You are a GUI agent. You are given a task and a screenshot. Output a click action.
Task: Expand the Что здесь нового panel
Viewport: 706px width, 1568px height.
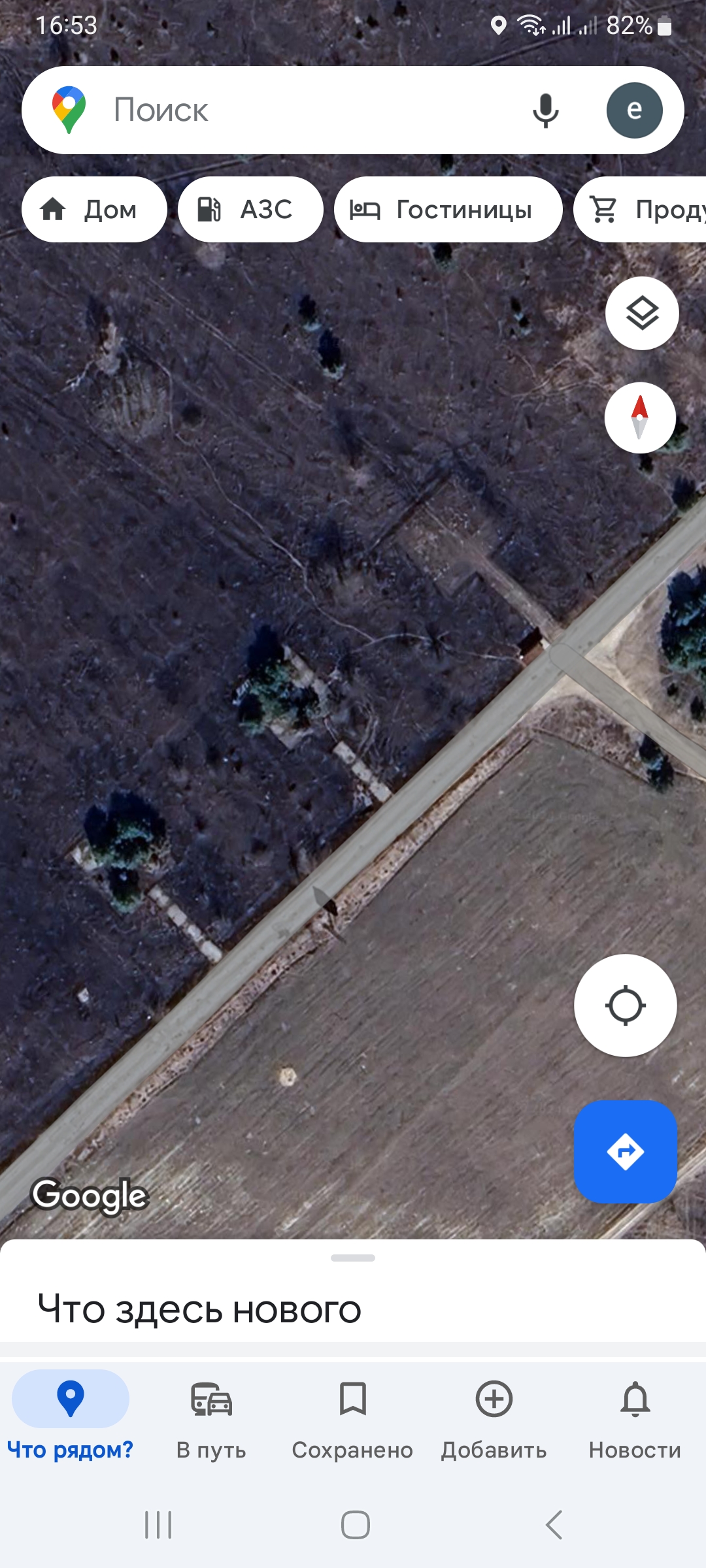tap(353, 1291)
